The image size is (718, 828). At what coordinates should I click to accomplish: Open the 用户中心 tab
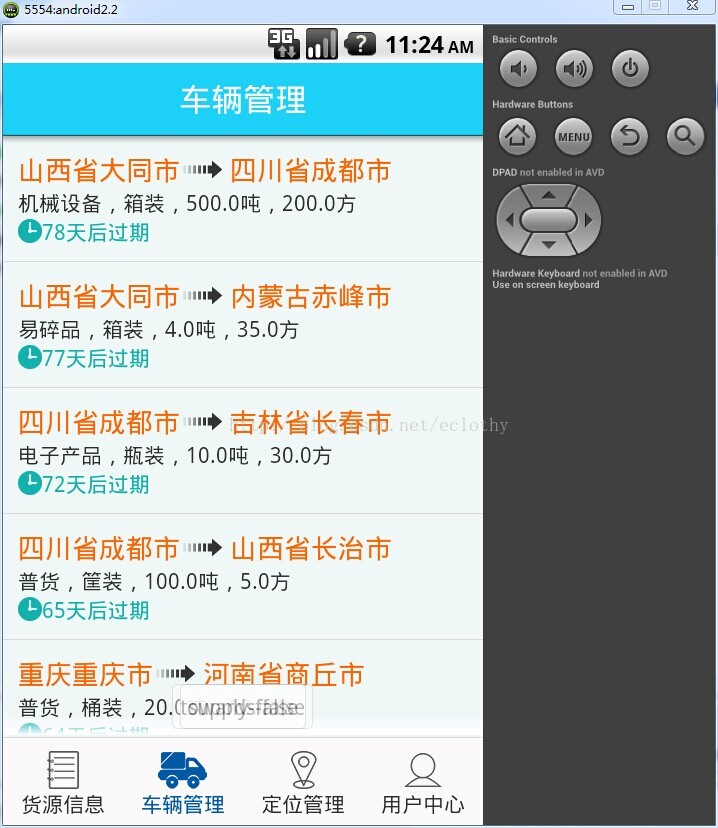[423, 784]
